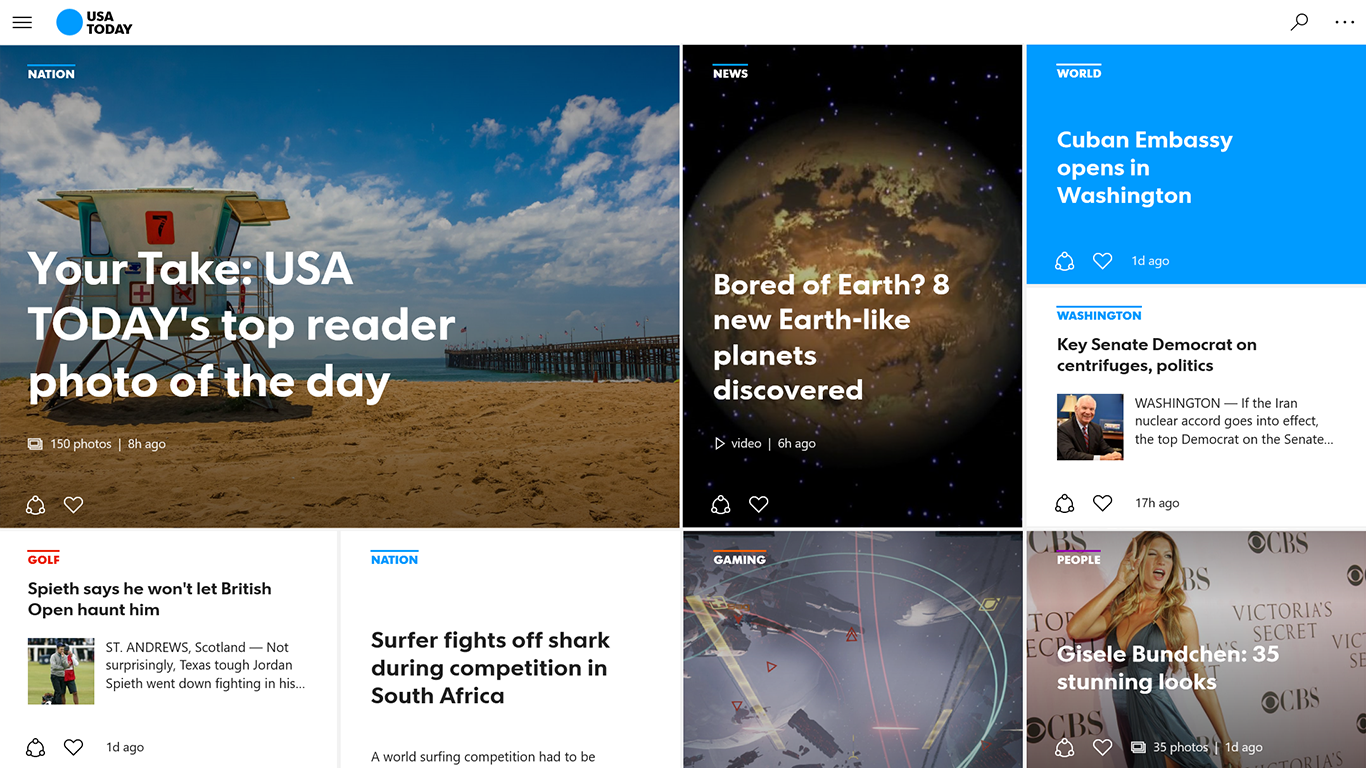Screen dimensions: 1366x768
Task: Open the surfer shark story
Action: point(490,667)
